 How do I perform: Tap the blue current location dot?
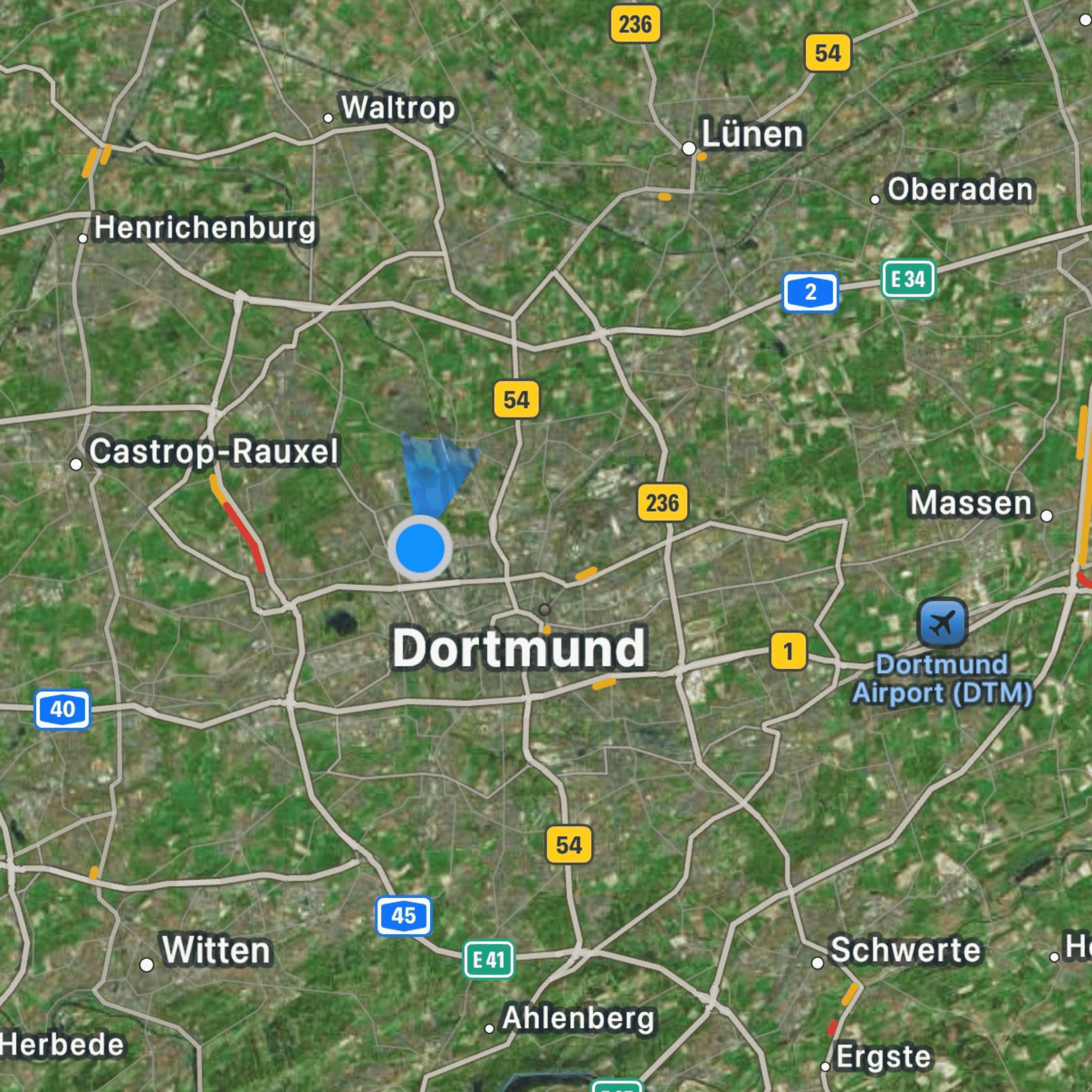click(420, 548)
